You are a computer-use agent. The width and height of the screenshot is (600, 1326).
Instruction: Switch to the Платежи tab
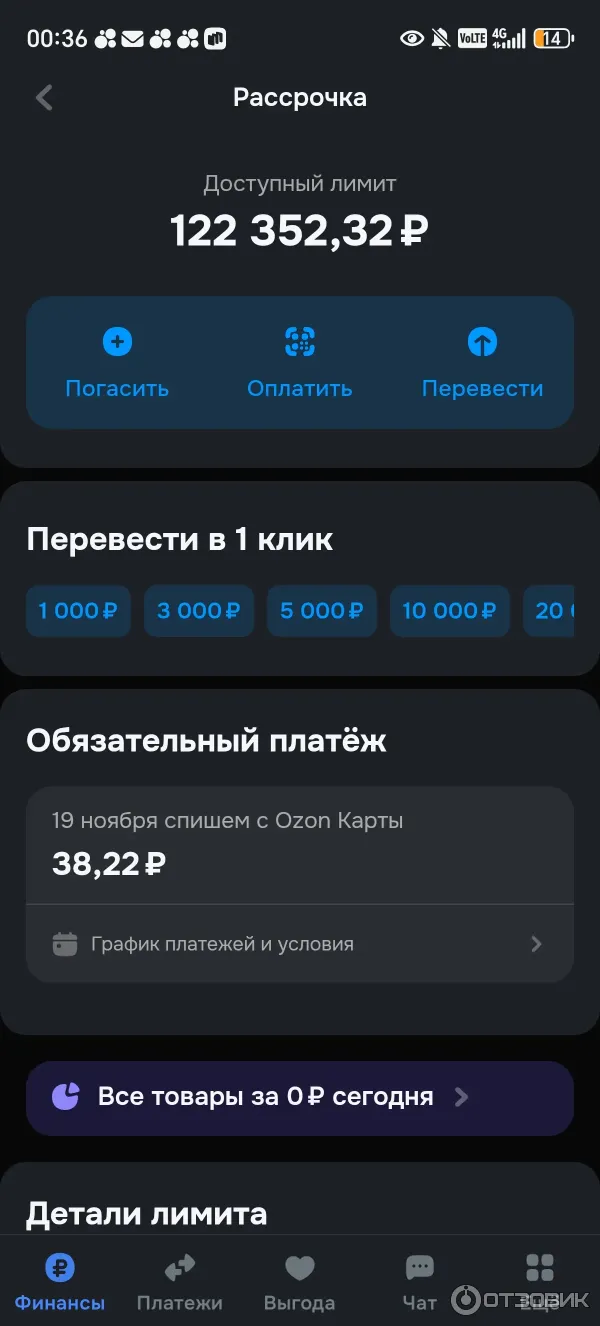tap(179, 1283)
